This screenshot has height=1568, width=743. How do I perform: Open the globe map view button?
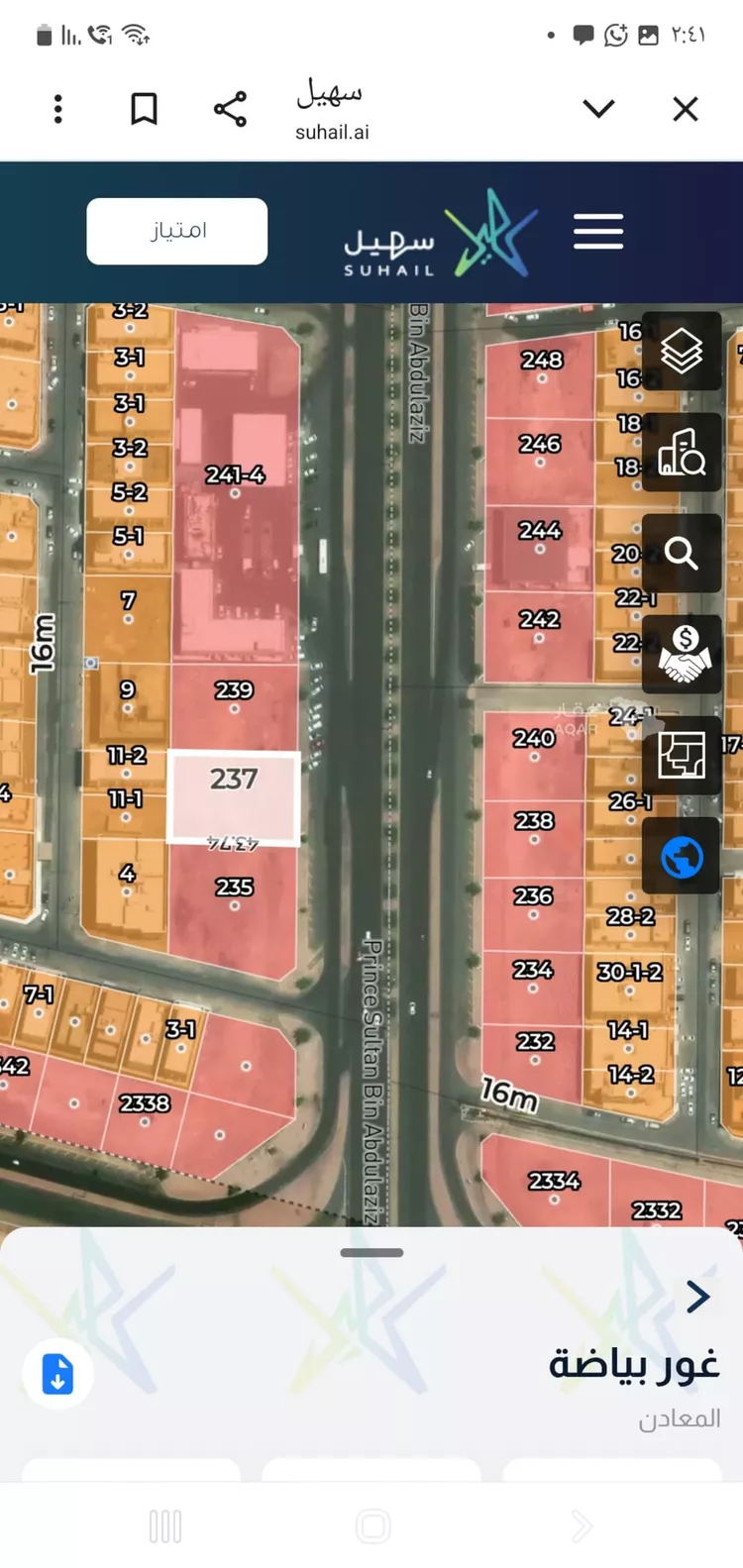click(x=682, y=856)
